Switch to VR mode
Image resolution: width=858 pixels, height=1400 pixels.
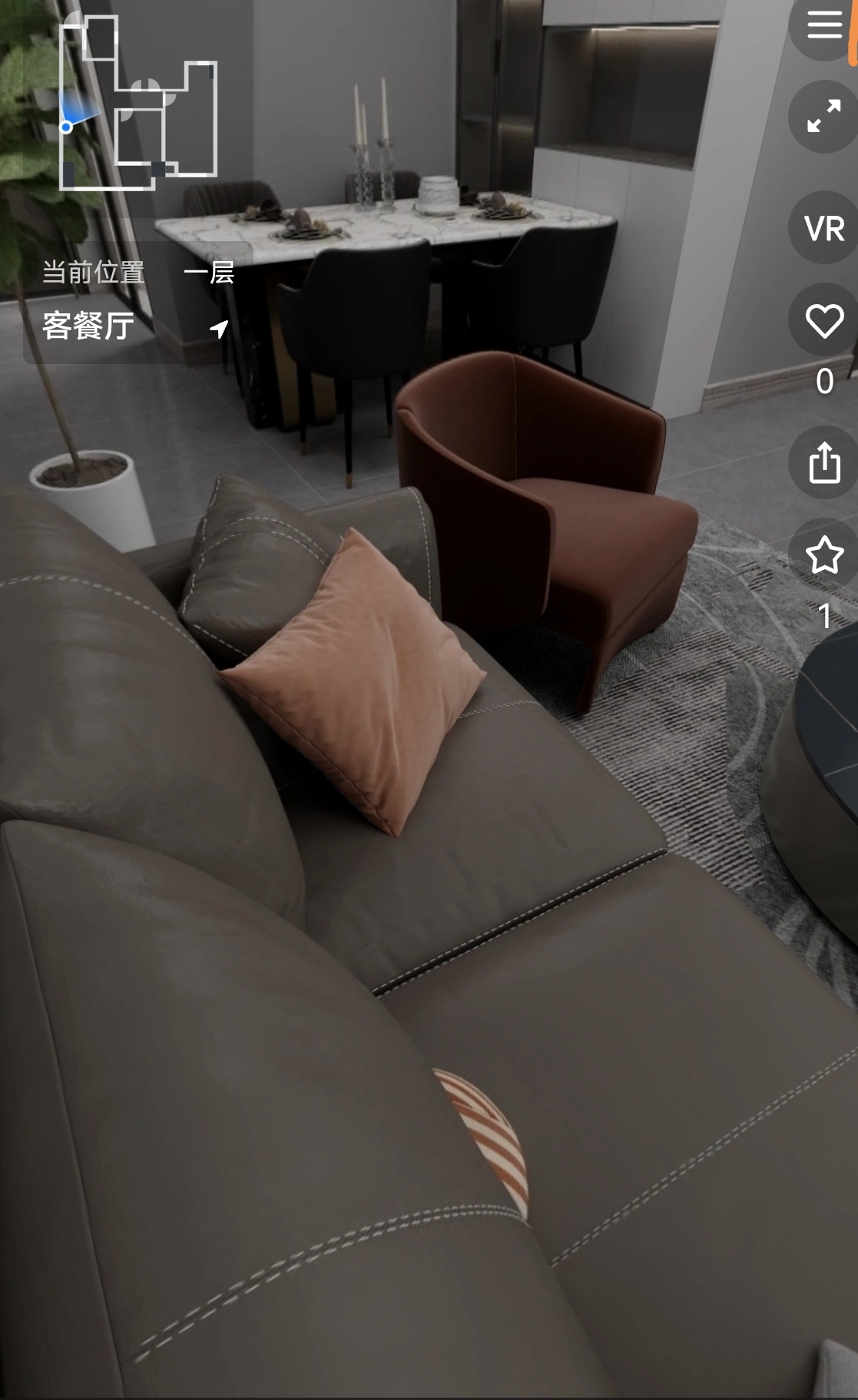pos(824,228)
